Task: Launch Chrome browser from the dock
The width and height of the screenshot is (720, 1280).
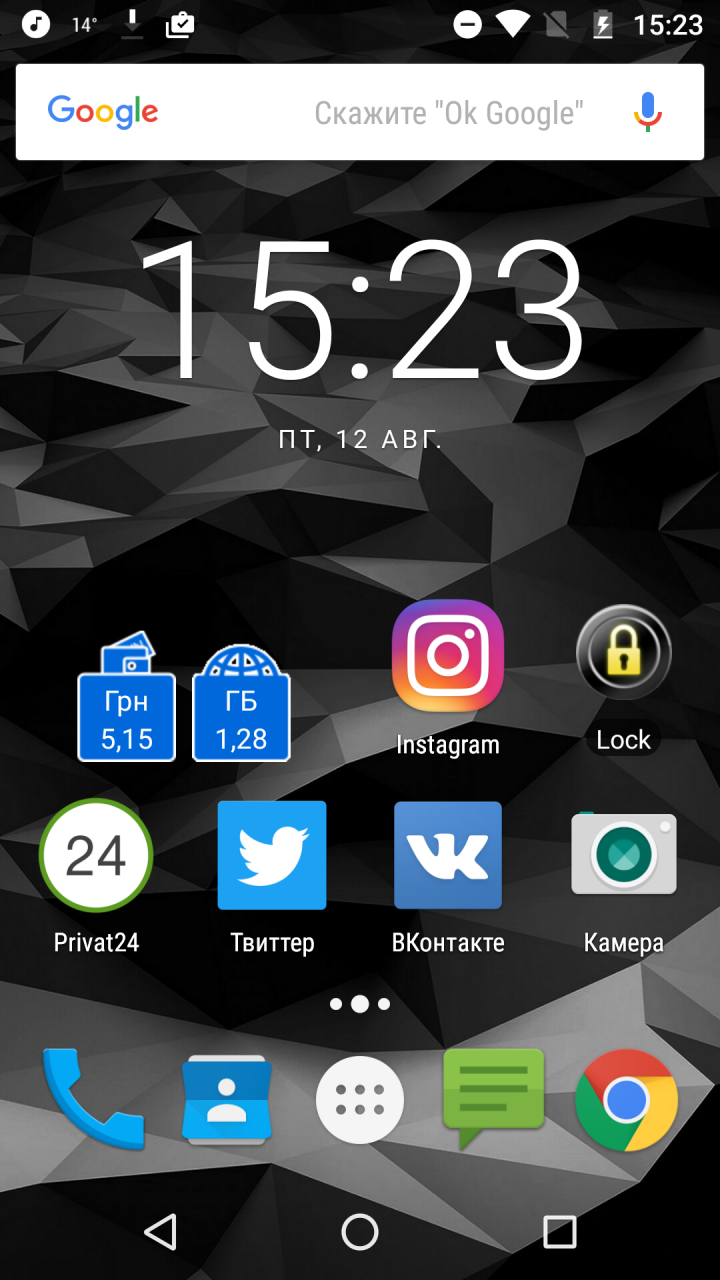Action: [627, 1100]
